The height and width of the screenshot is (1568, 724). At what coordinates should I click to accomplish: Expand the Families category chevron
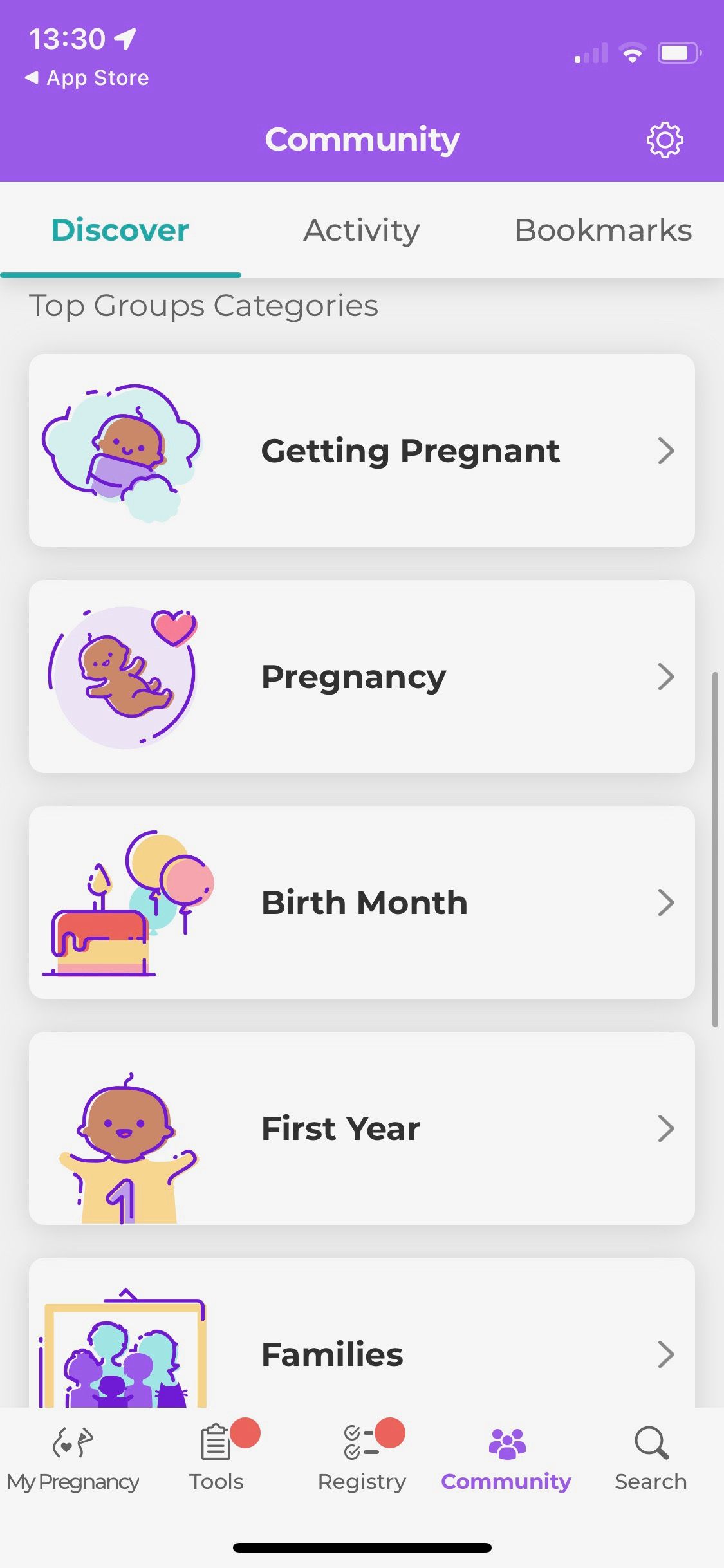667,1354
